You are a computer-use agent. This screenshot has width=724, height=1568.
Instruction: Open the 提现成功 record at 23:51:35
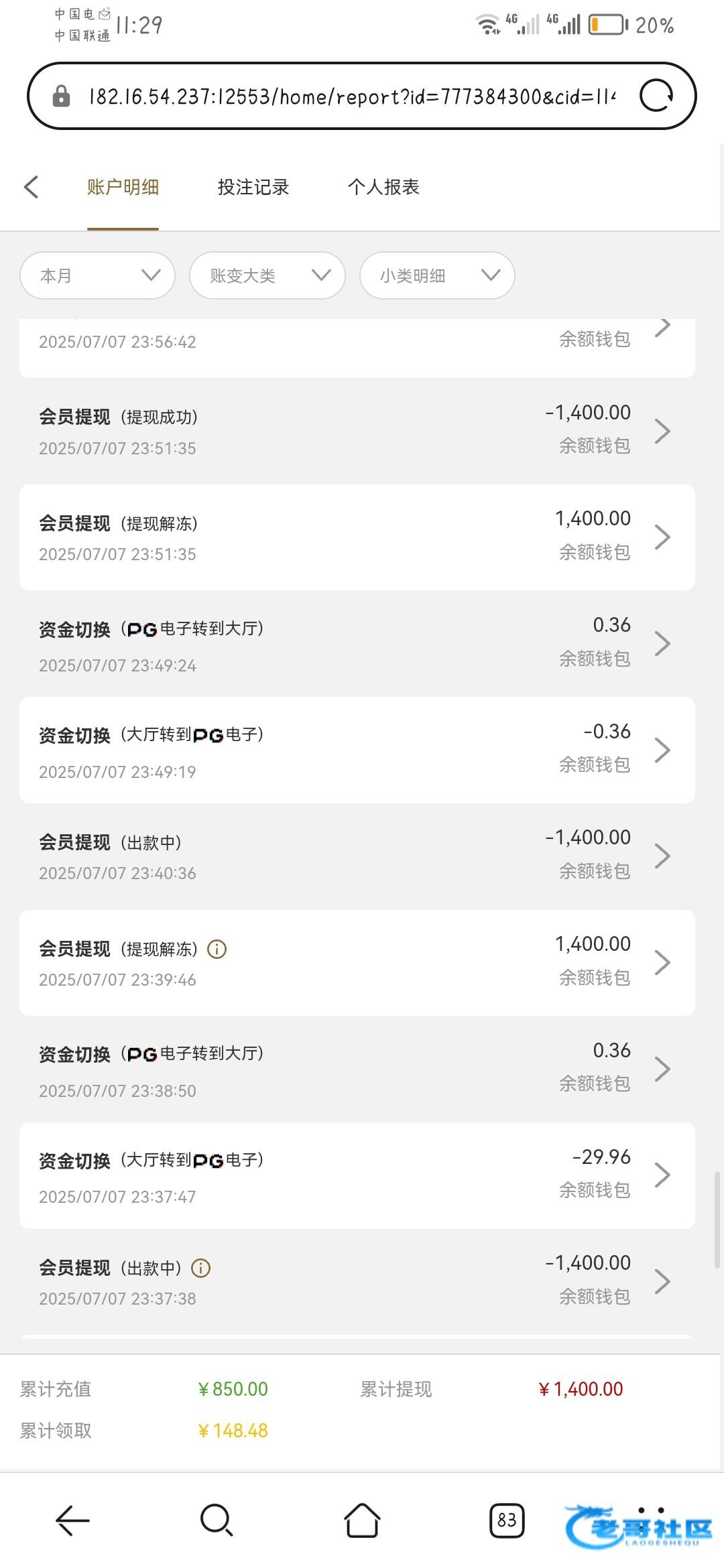coord(357,431)
